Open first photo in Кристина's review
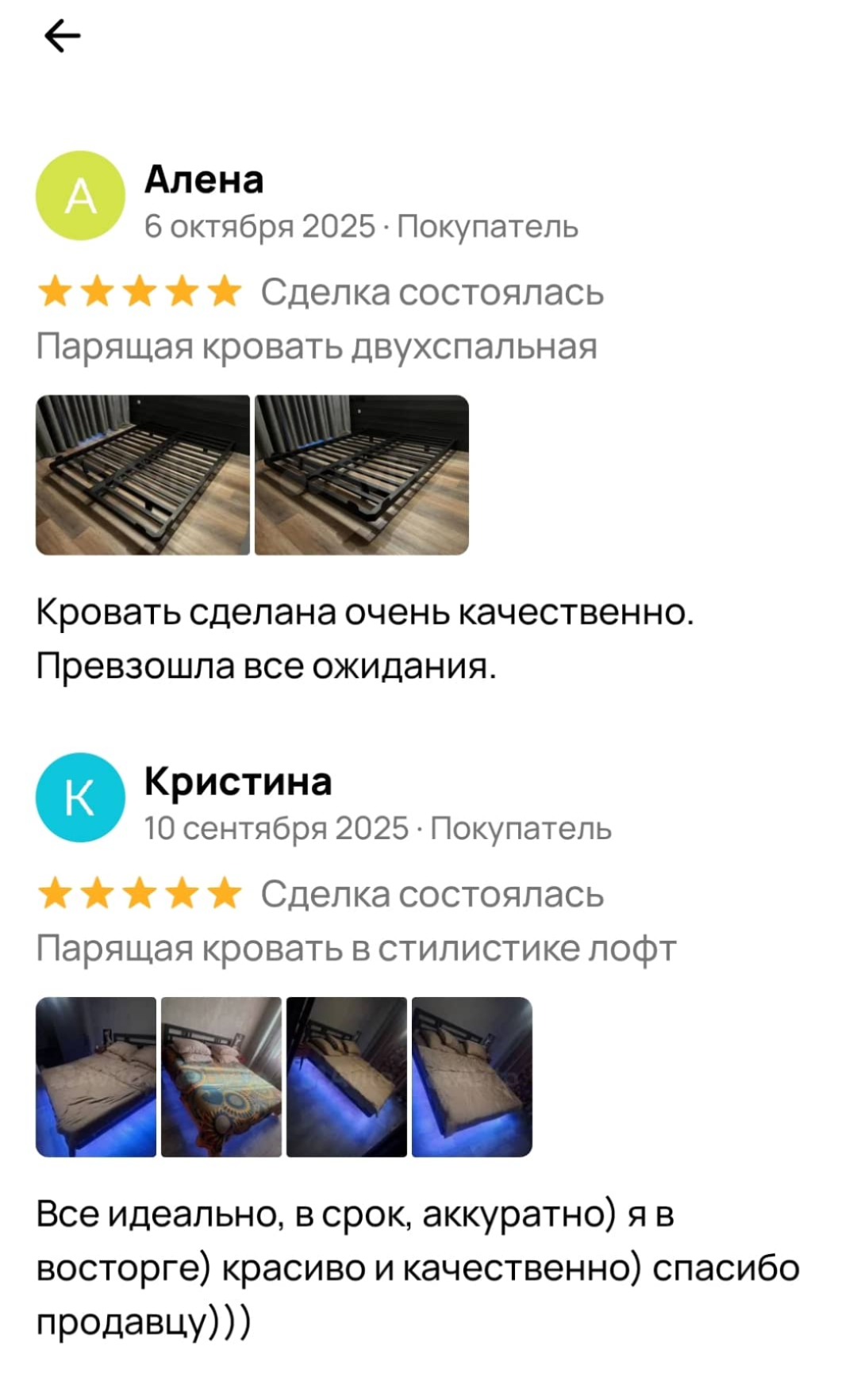This screenshot has height=1400, width=857. coord(96,1076)
